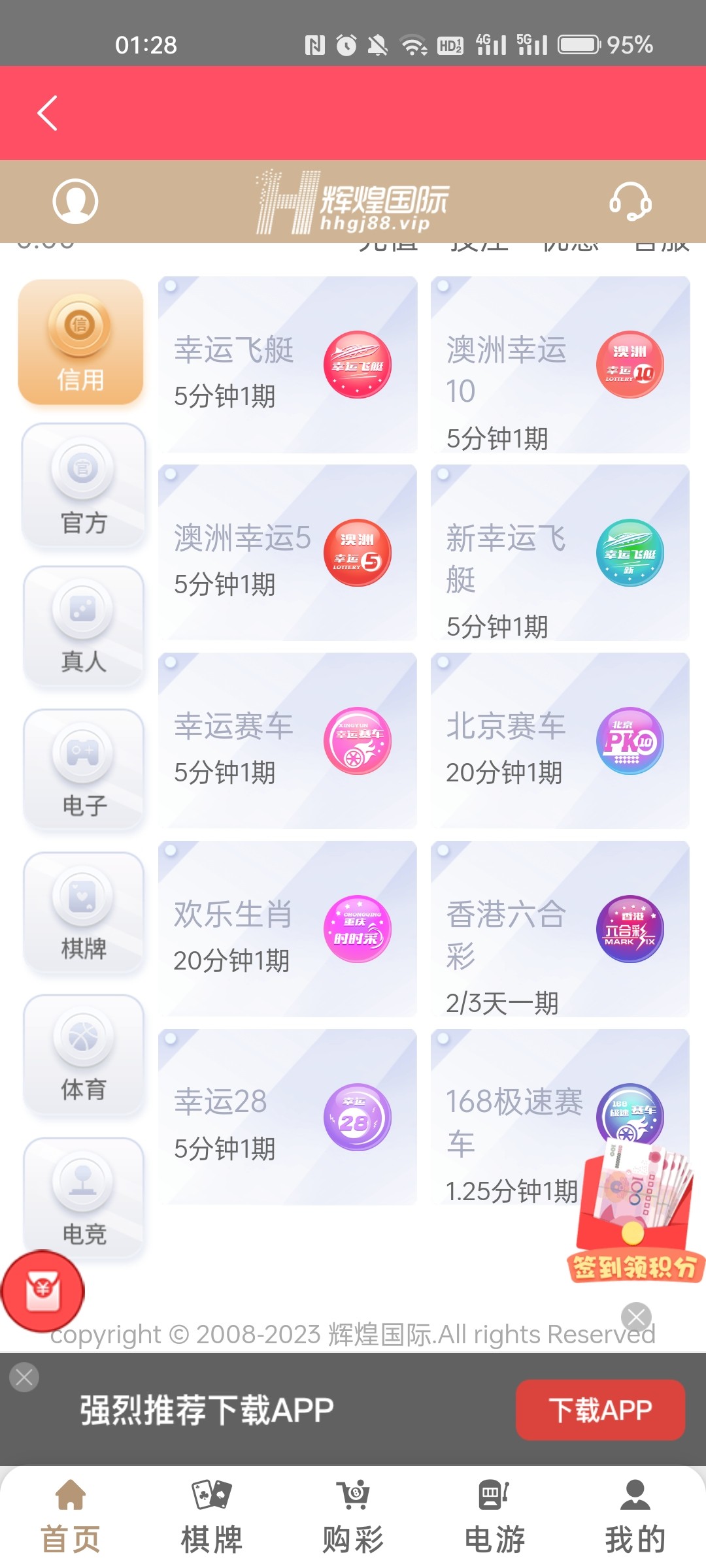Open the 体育 category

(x=84, y=1054)
